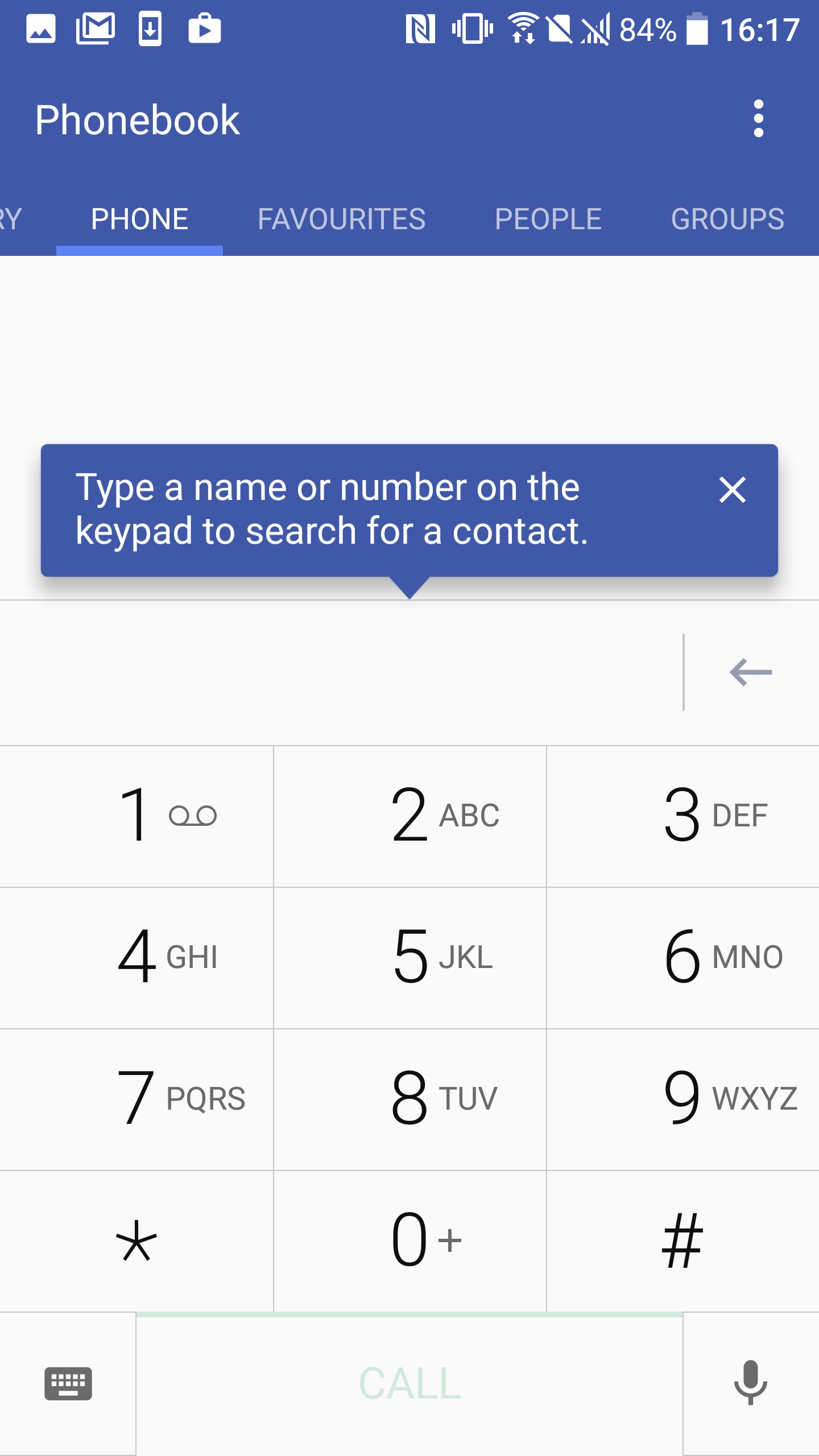Enter digit 8 TUV
The width and height of the screenshot is (819, 1456).
click(409, 1099)
